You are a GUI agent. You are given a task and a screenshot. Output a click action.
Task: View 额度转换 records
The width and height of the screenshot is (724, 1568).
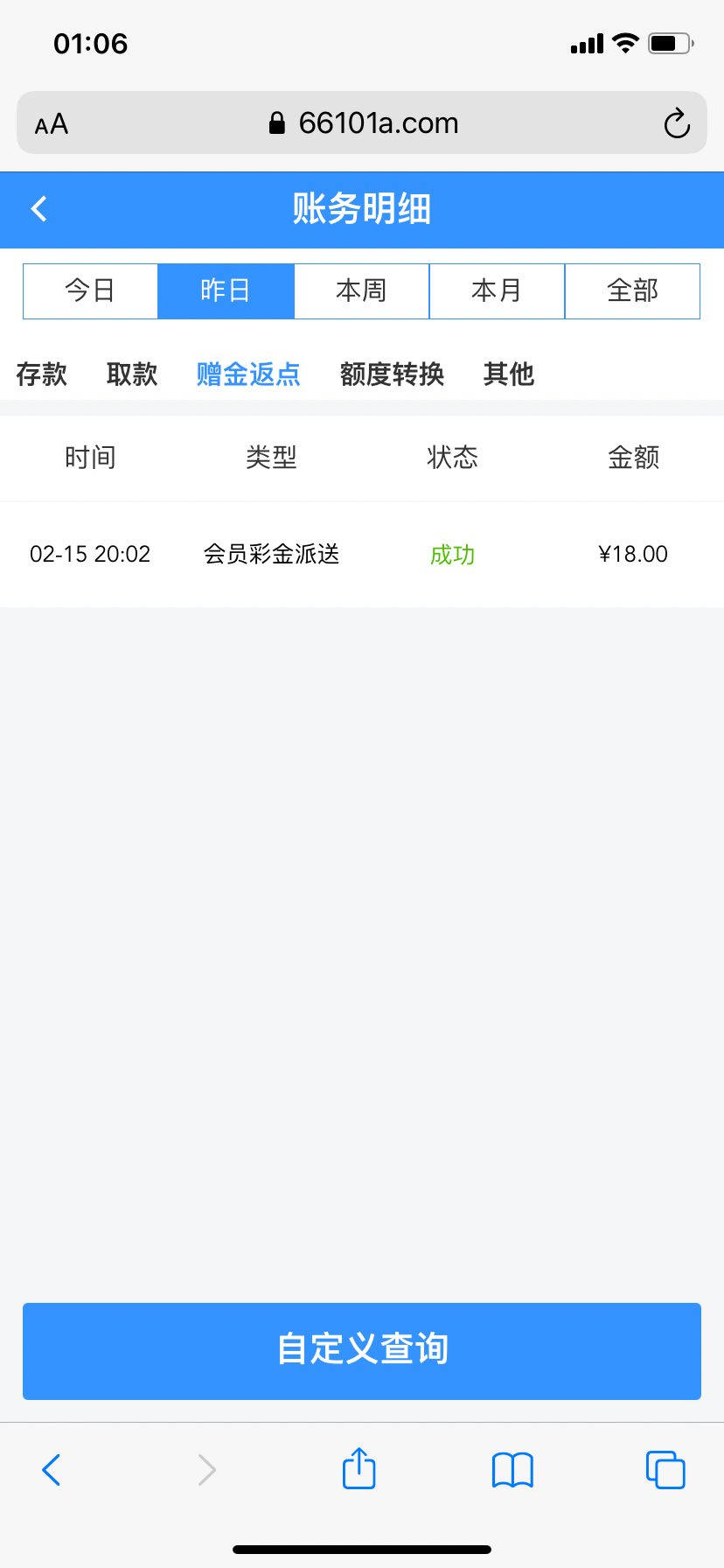[392, 374]
